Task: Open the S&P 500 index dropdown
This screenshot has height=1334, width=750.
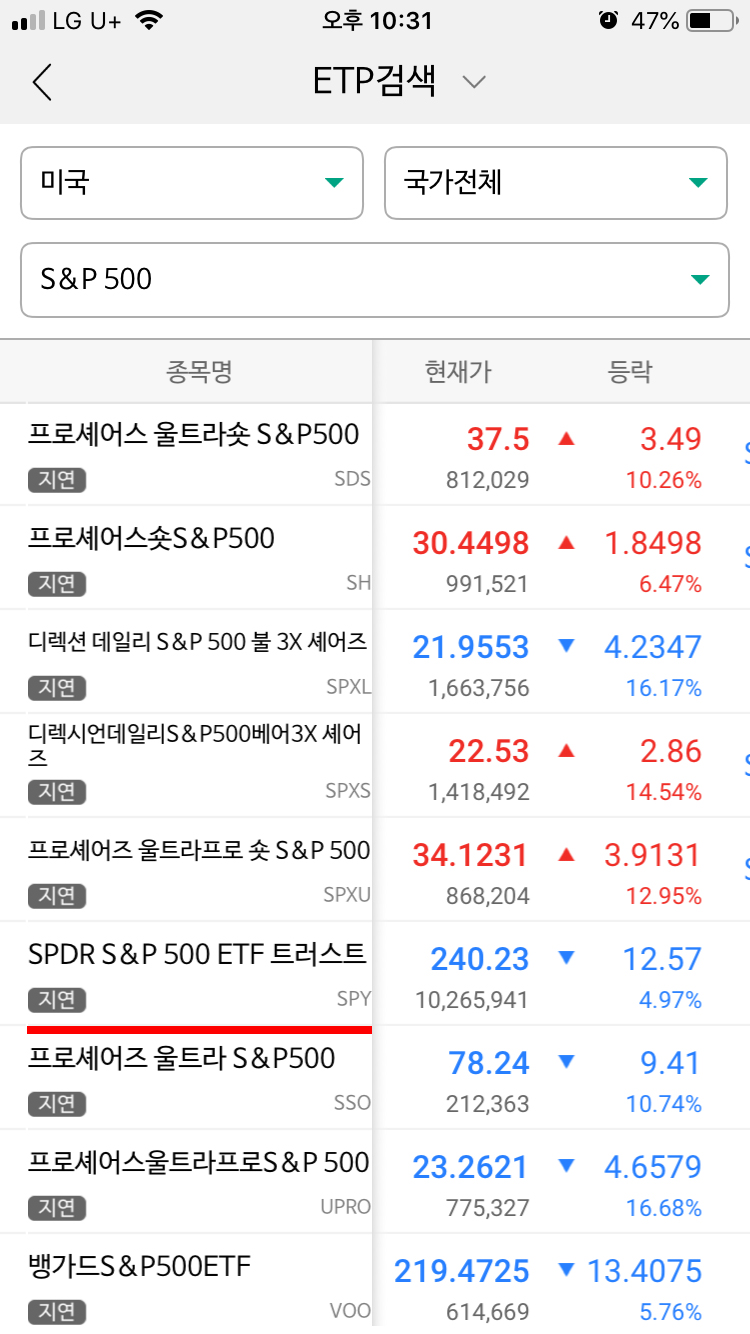Action: (374, 279)
